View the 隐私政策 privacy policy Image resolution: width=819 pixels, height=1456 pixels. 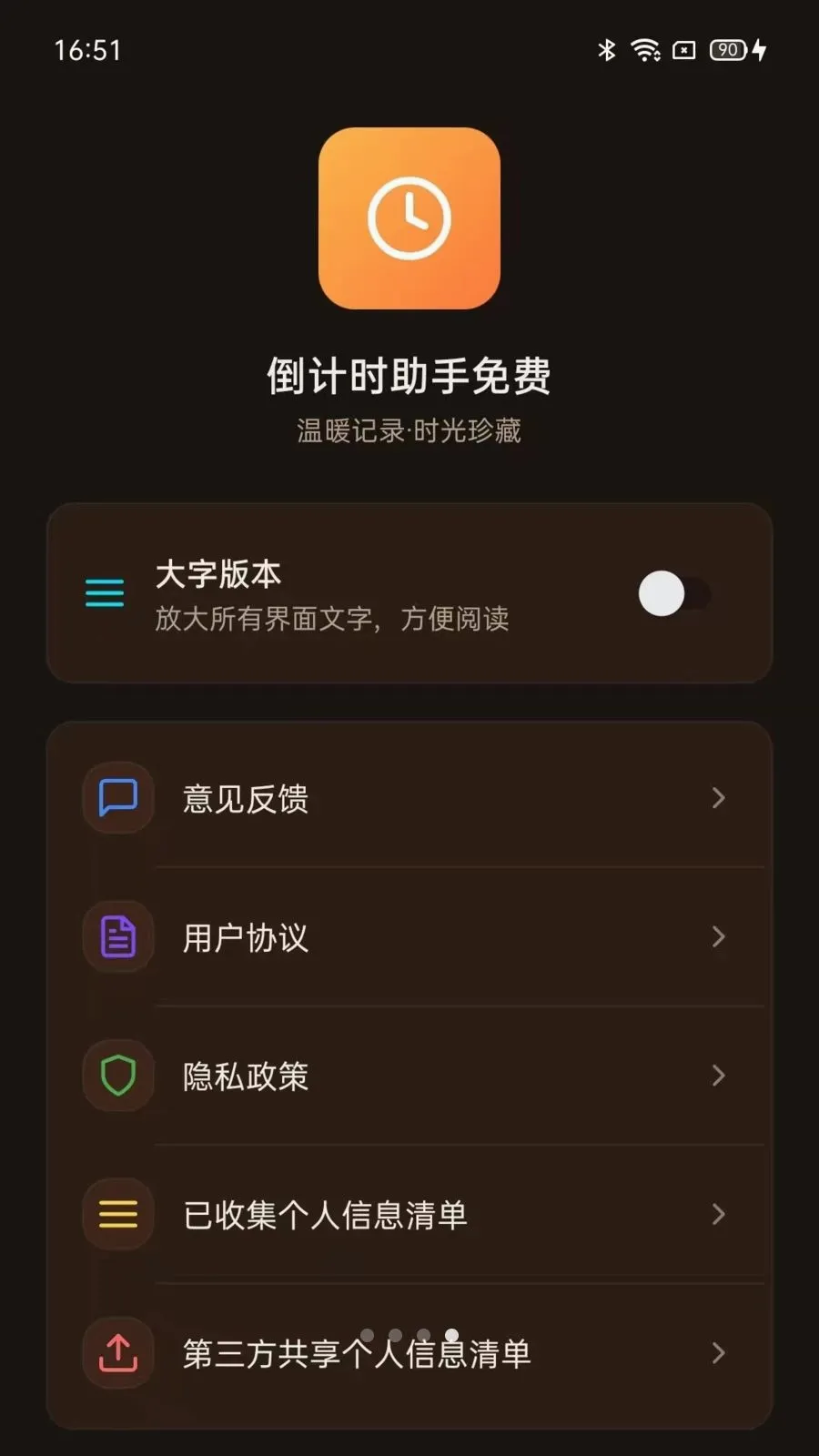point(409,1076)
